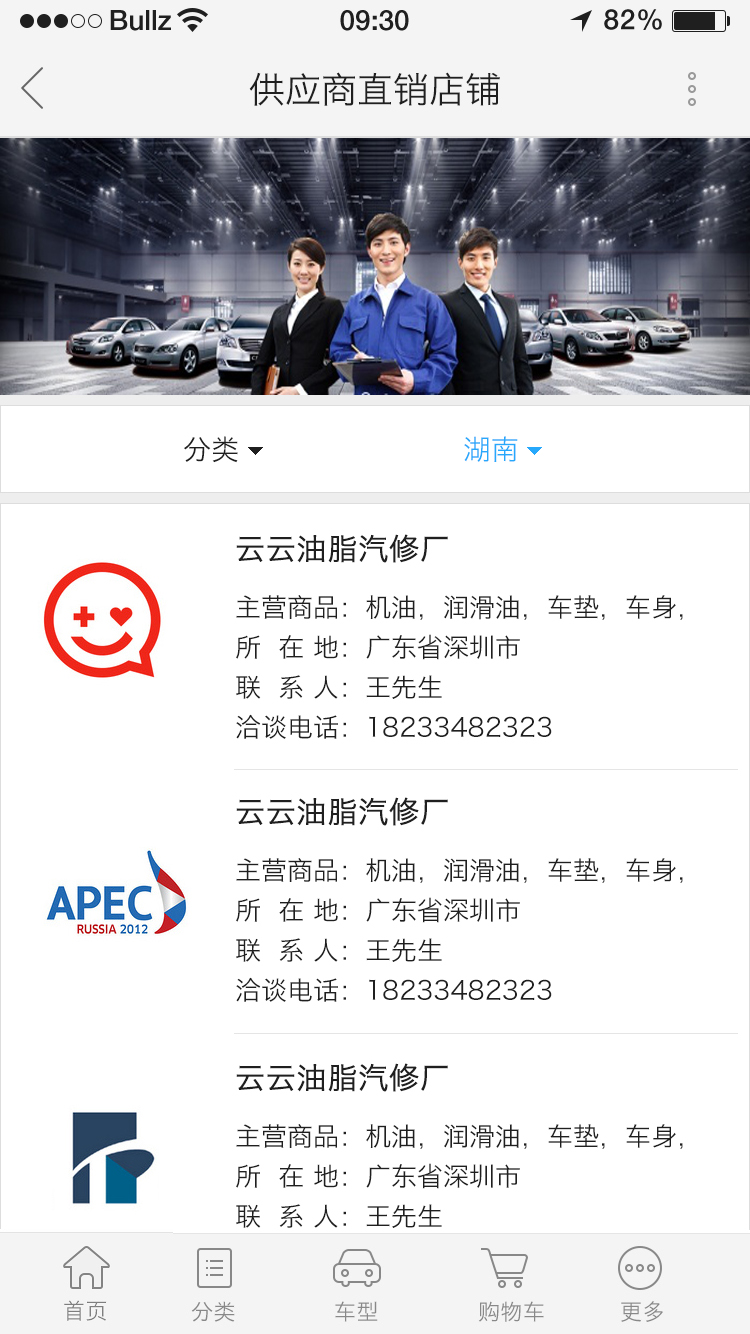Open the three-dot overflow menu

pos(691,89)
